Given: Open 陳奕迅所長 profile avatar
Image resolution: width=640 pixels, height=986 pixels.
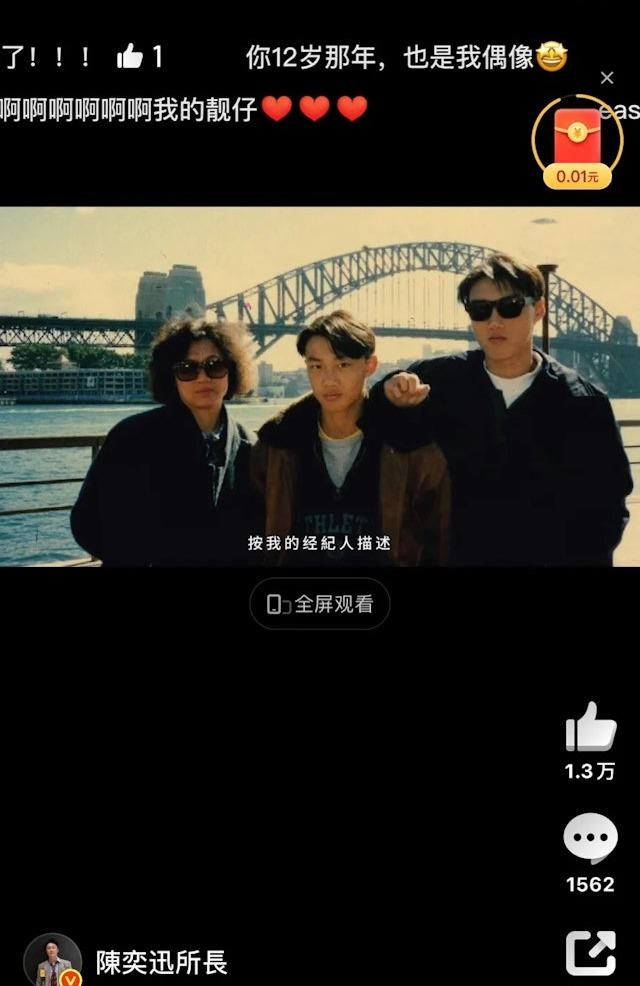Looking at the screenshot, I should click(52, 961).
